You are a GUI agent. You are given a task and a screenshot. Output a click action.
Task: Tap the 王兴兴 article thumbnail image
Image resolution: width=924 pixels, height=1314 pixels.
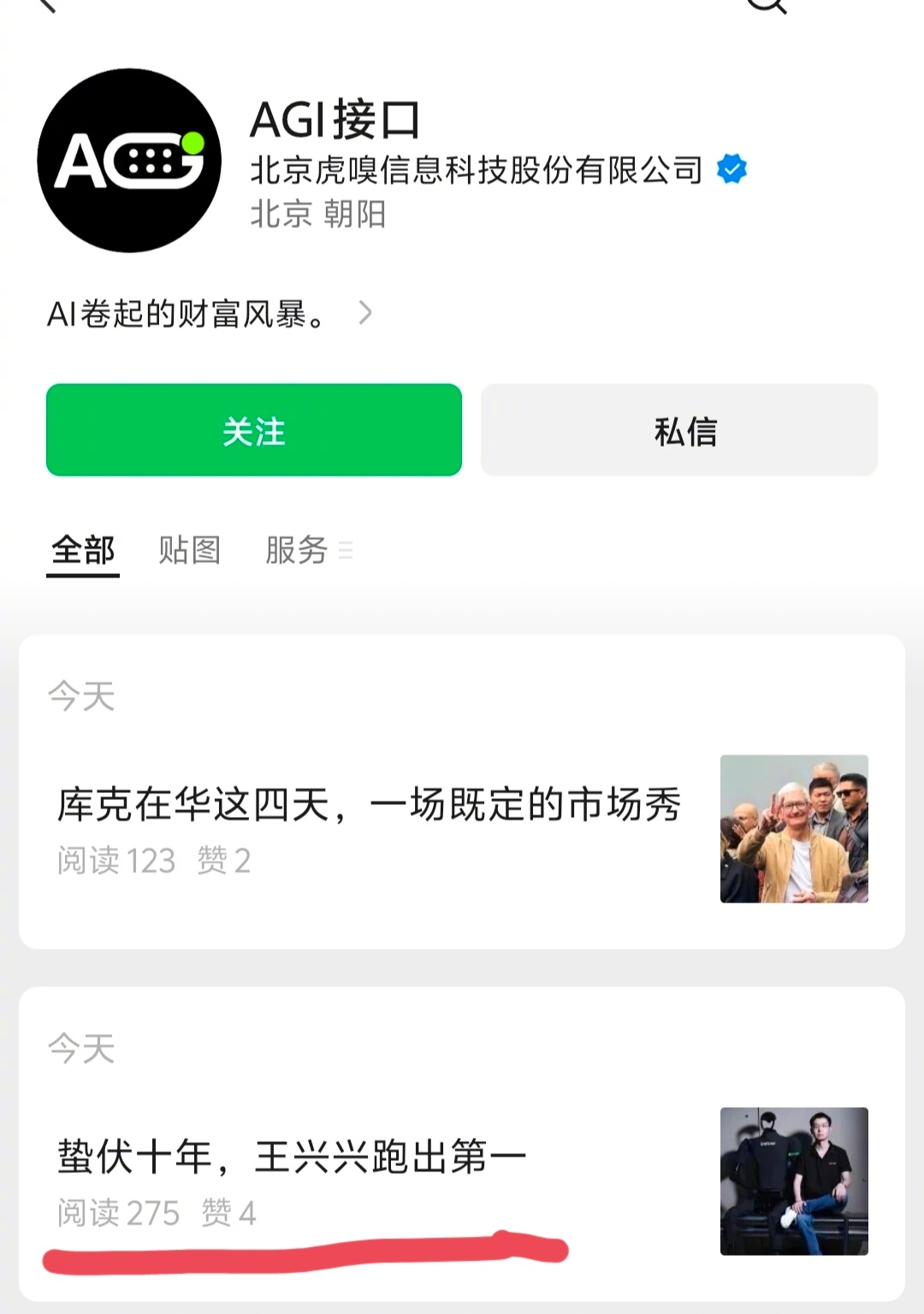click(792, 1177)
